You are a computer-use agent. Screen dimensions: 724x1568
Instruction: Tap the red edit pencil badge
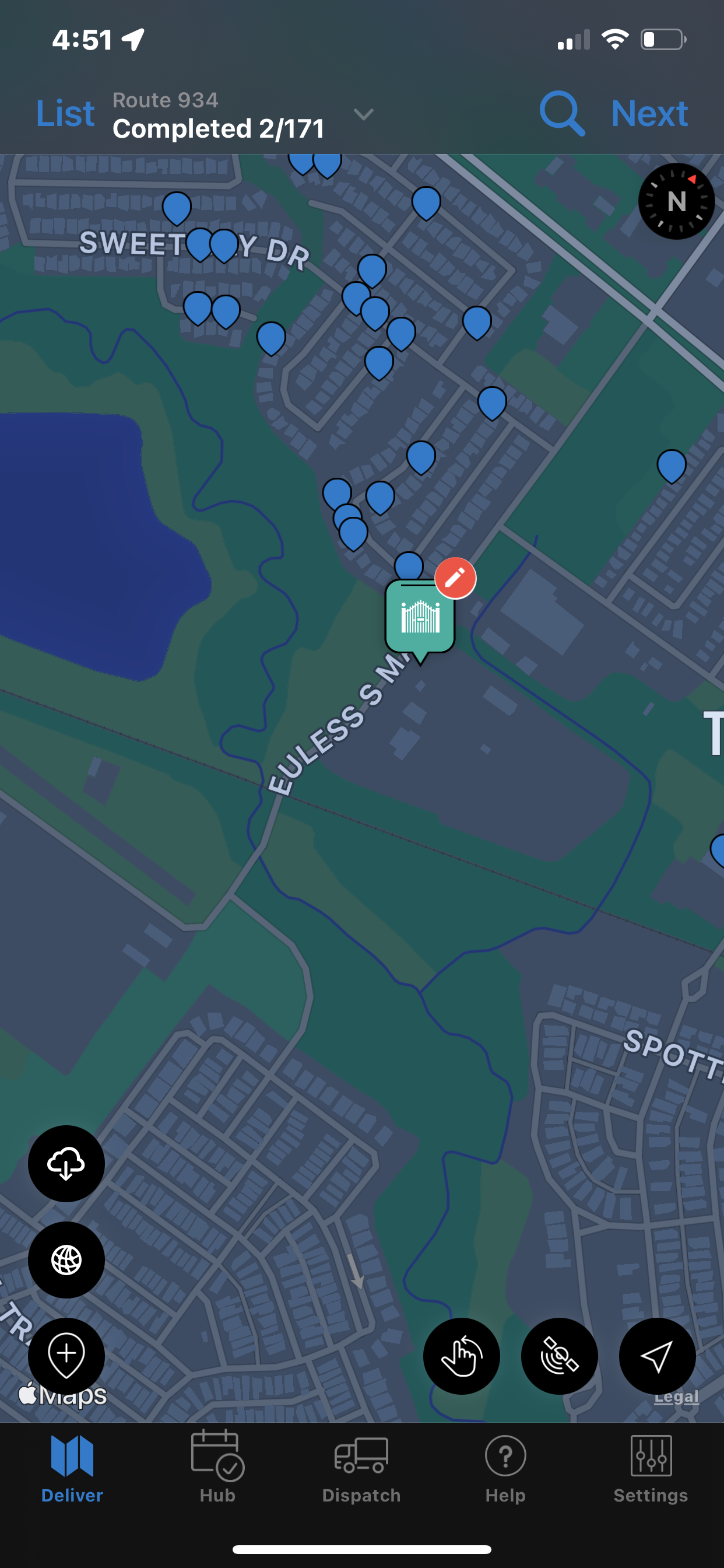pyautogui.click(x=455, y=578)
